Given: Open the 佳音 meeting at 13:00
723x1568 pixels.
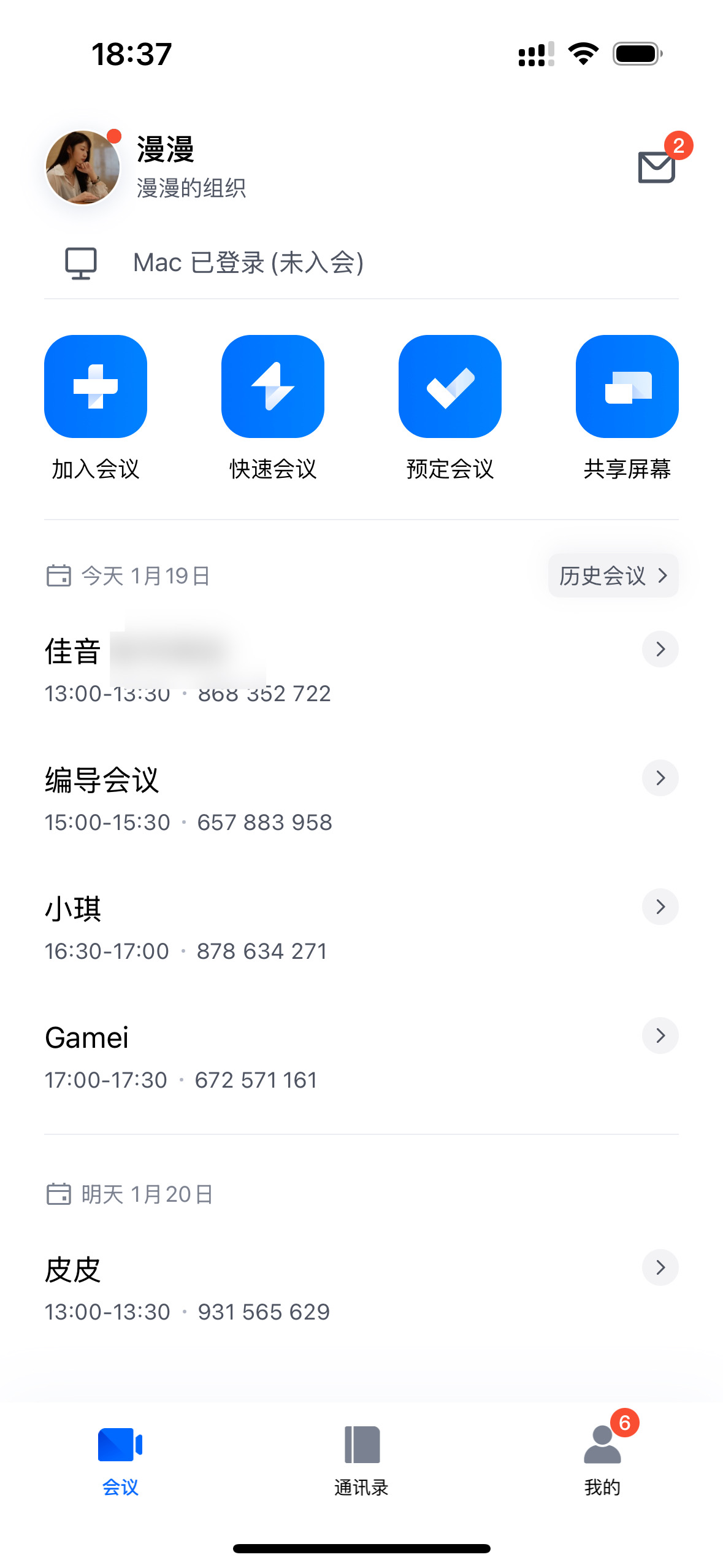Looking at the screenshot, I should point(361,671).
